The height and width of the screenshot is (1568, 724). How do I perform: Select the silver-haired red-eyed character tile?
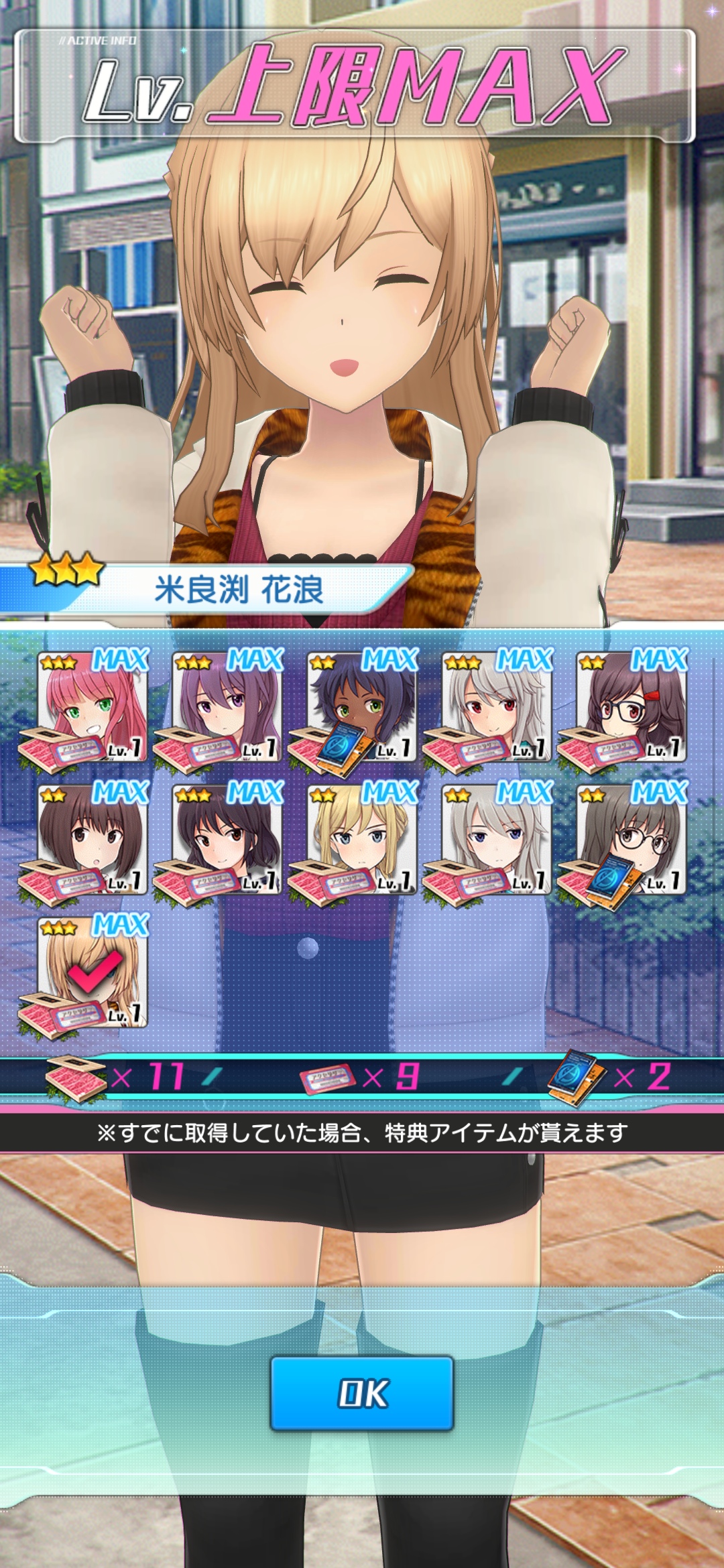click(x=497, y=706)
